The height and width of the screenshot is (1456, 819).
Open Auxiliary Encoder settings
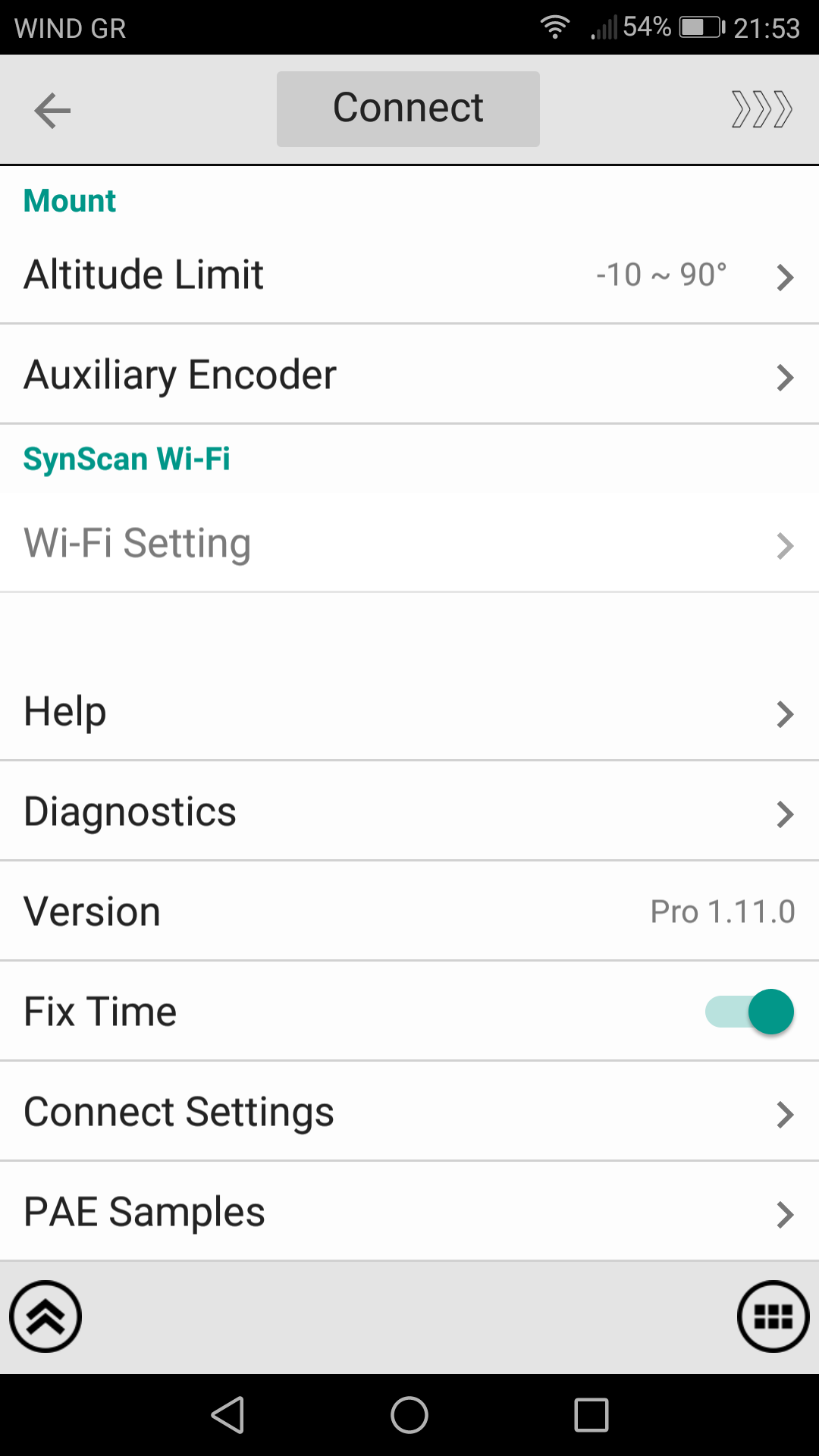[x=409, y=375]
